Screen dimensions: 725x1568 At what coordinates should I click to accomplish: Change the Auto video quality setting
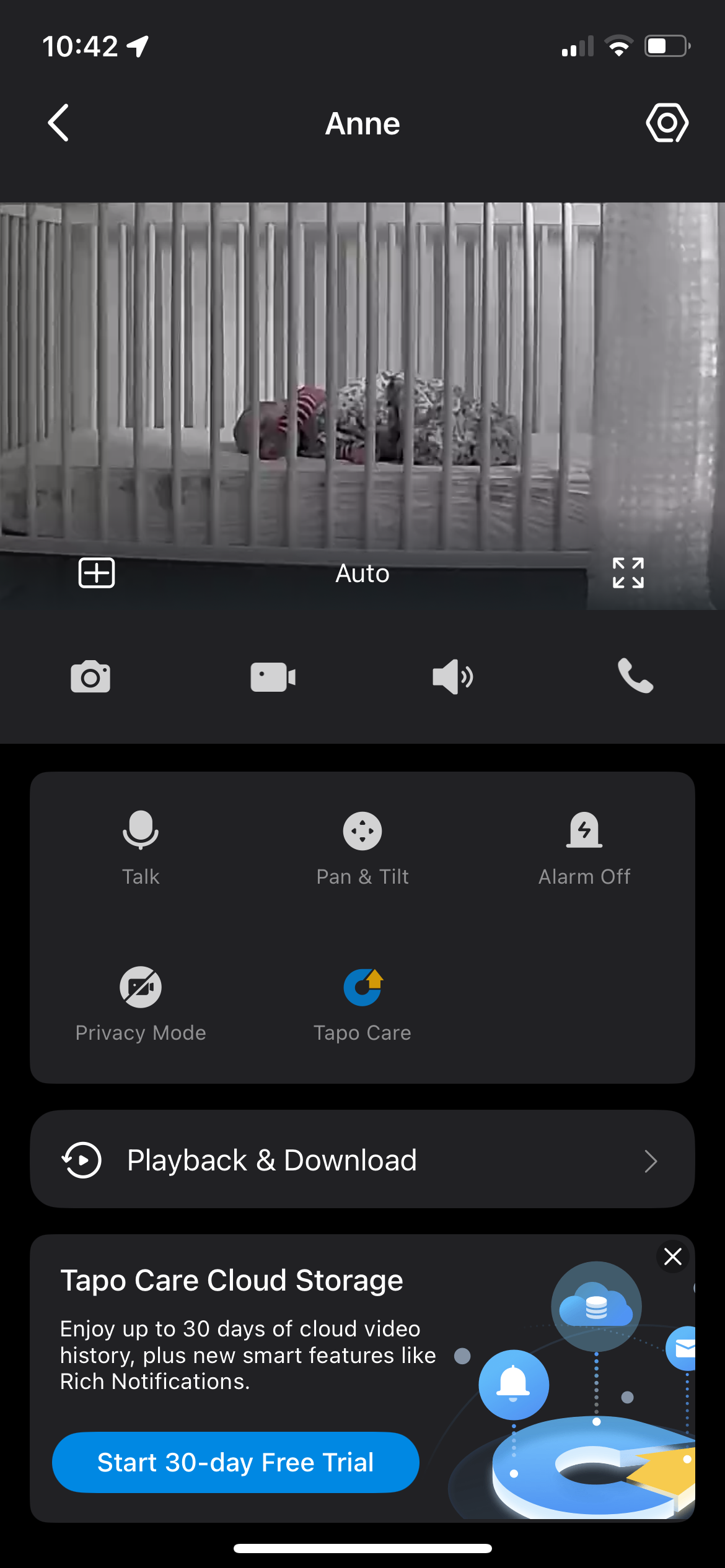362,573
